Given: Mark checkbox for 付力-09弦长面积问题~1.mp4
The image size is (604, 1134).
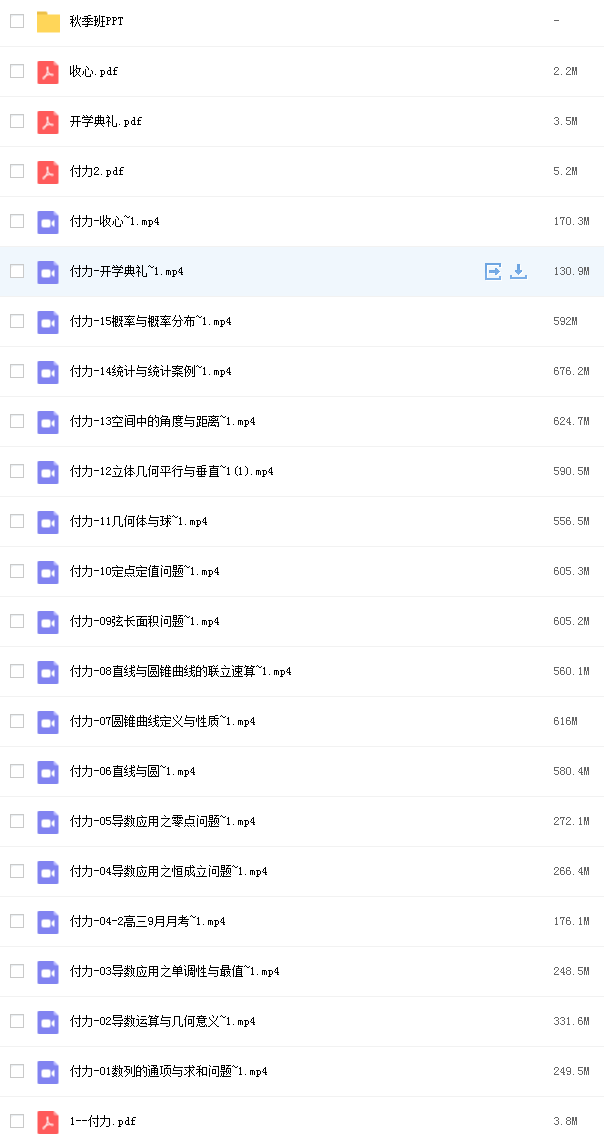Looking at the screenshot, I should 17,621.
